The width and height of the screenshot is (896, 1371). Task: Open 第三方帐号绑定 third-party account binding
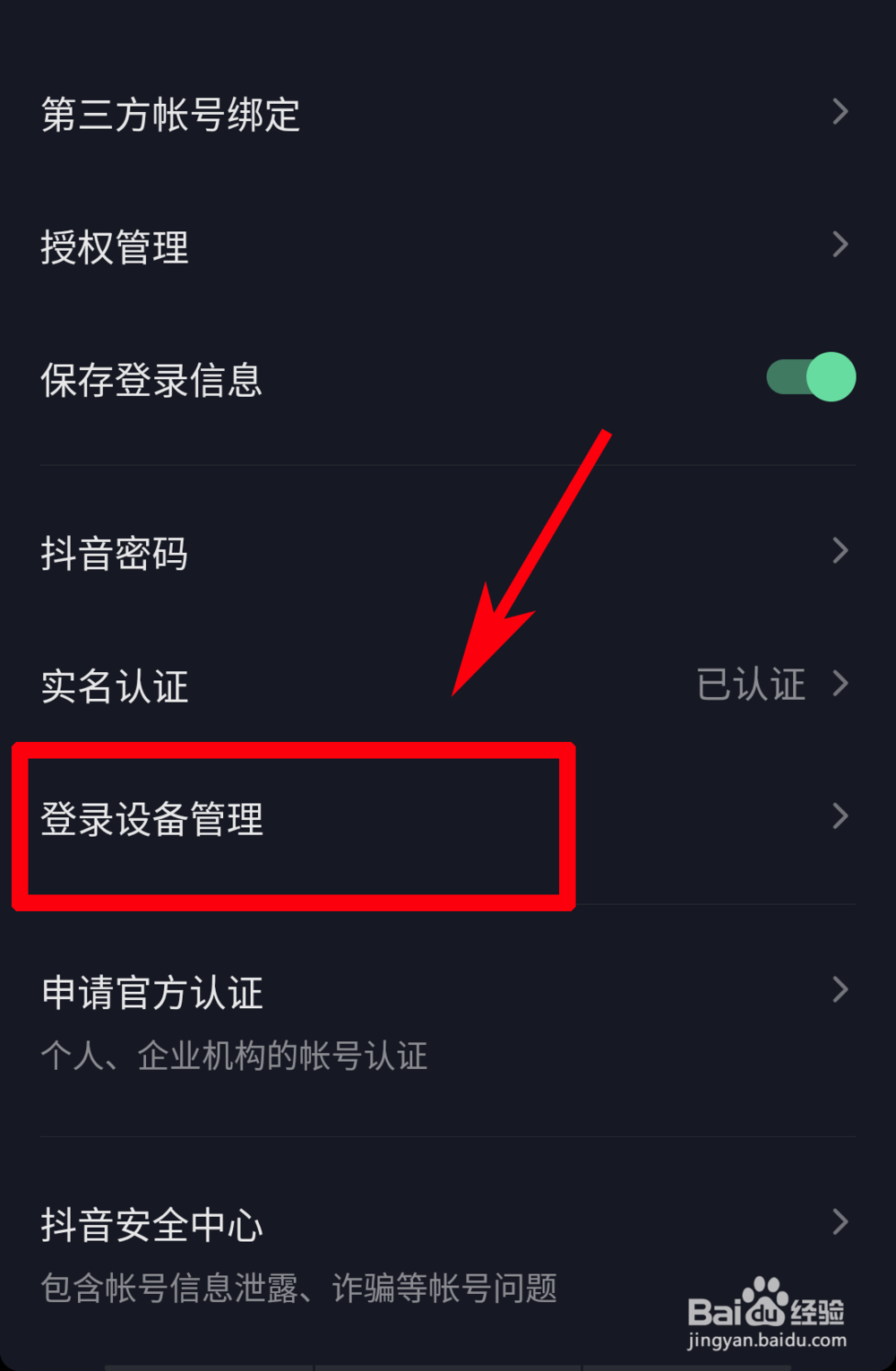click(170, 115)
